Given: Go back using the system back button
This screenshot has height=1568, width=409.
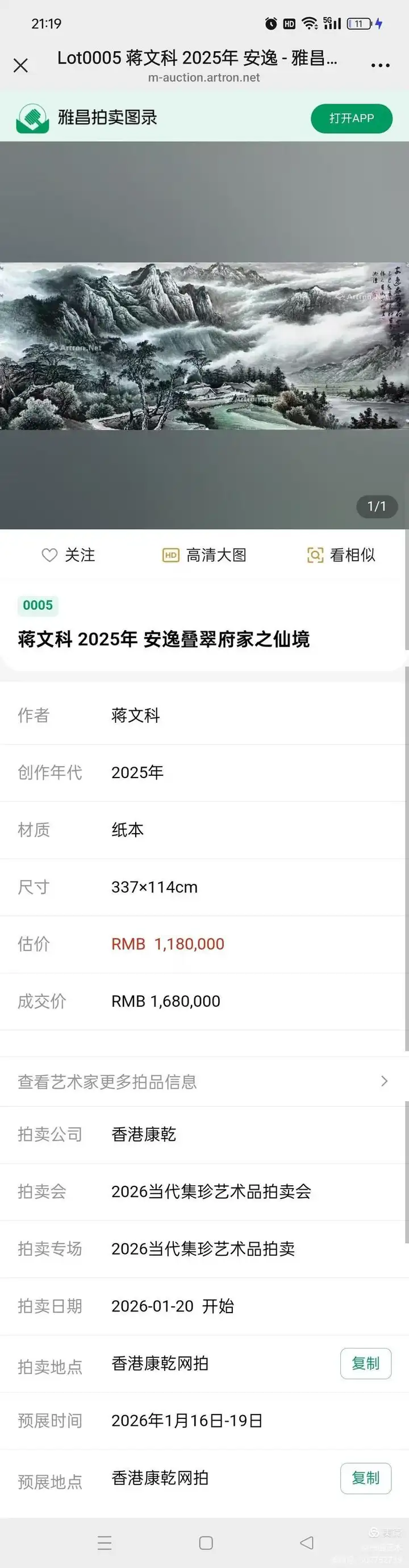Looking at the screenshot, I should [x=307, y=1542].
